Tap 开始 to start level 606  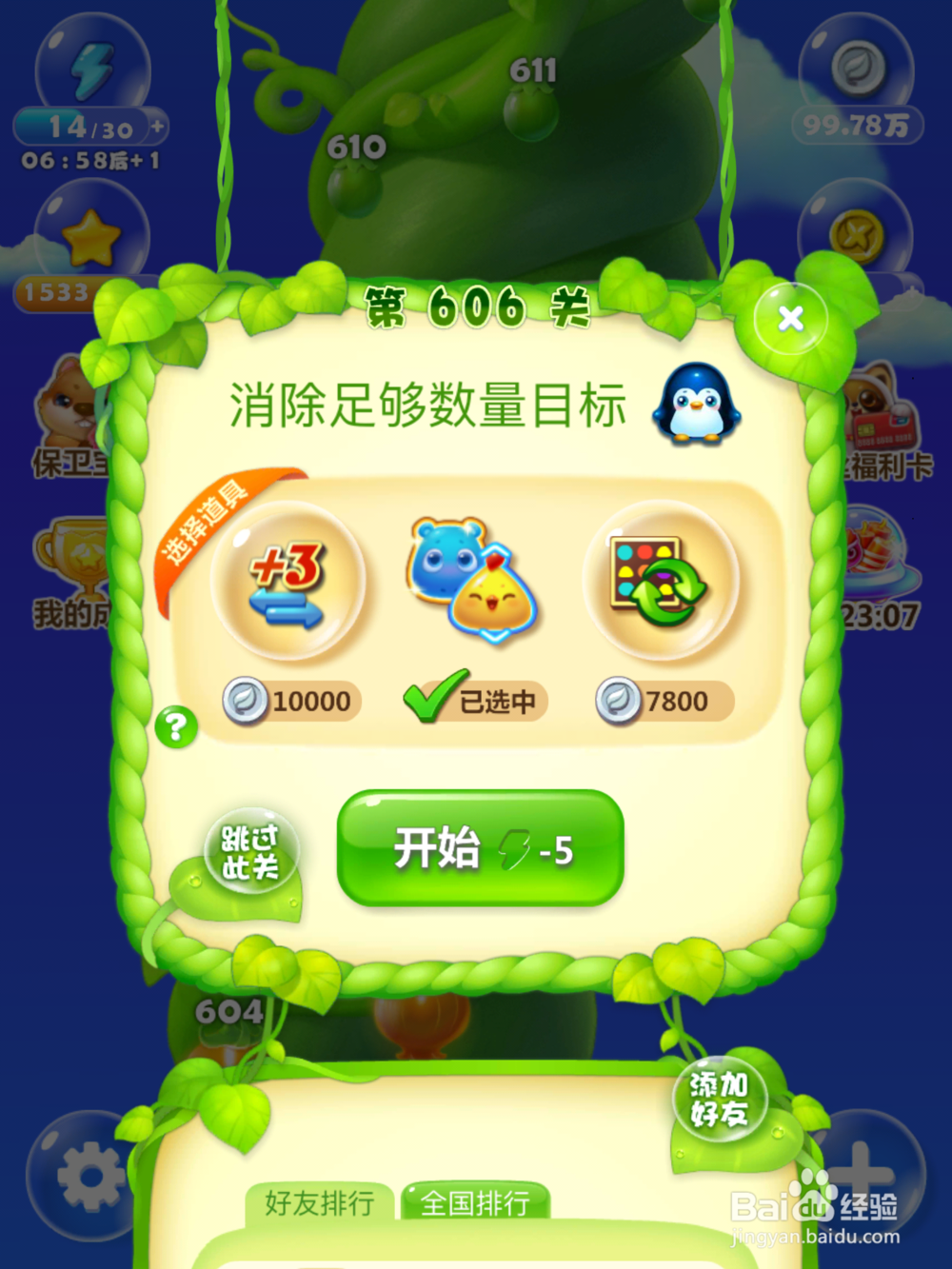click(x=479, y=850)
